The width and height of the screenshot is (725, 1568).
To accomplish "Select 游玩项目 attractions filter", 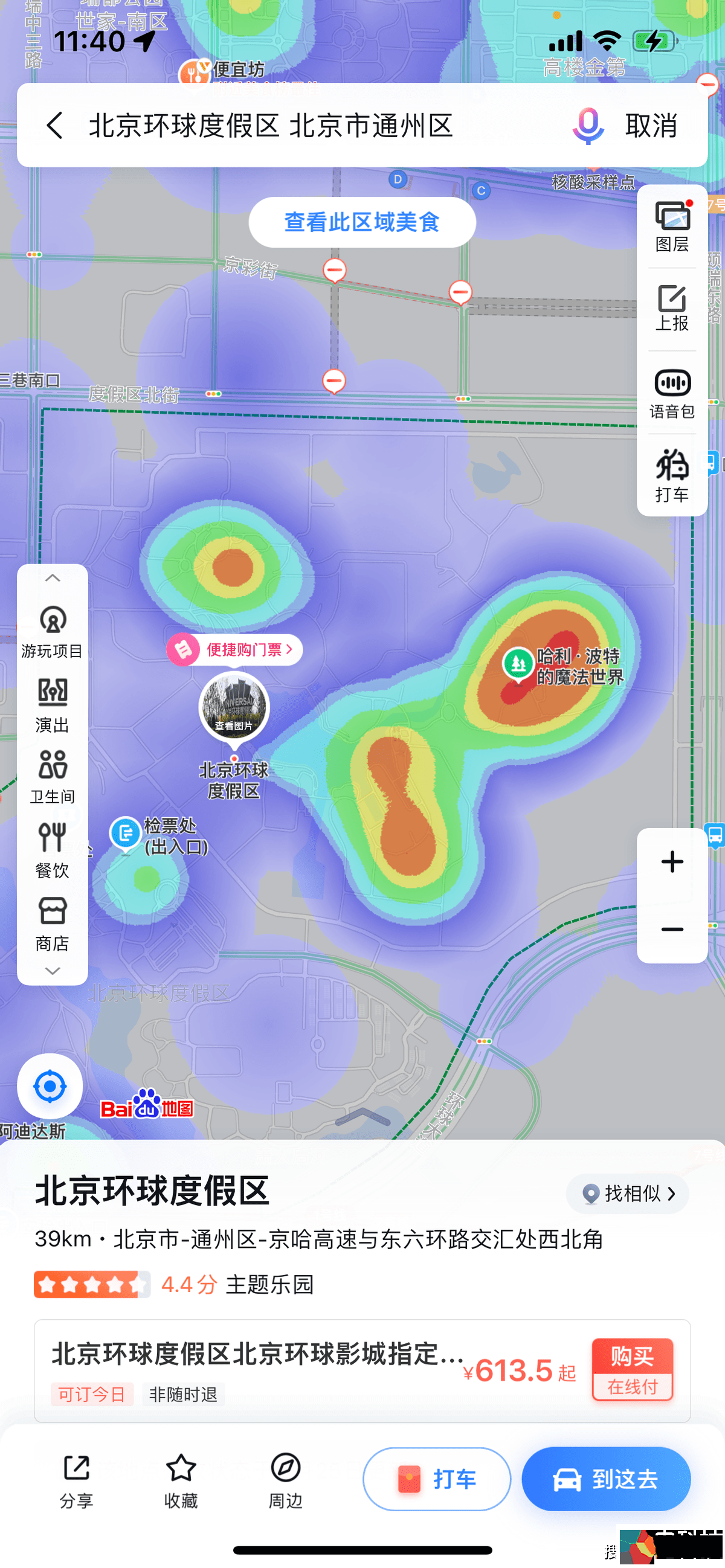I will pyautogui.click(x=53, y=632).
